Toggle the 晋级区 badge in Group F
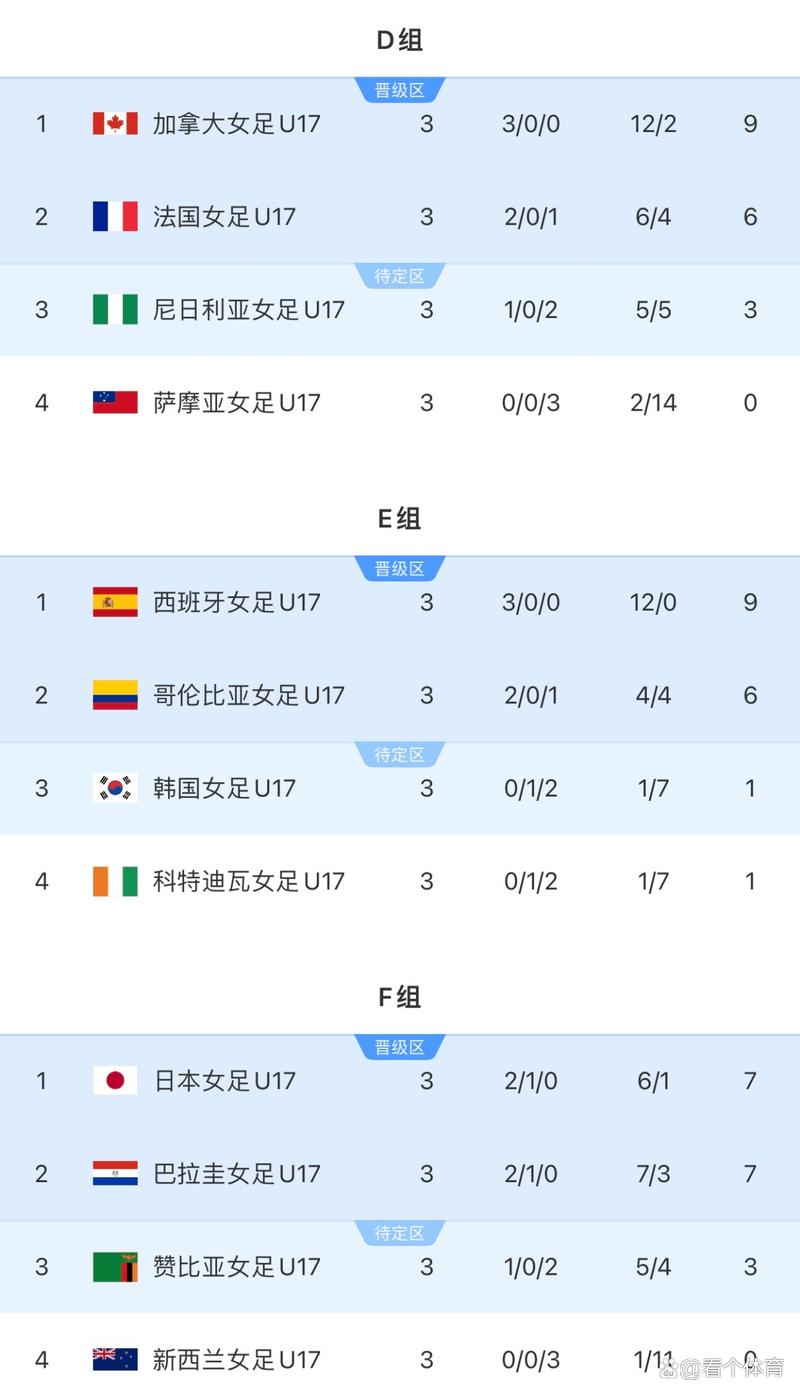 pyautogui.click(x=400, y=1047)
